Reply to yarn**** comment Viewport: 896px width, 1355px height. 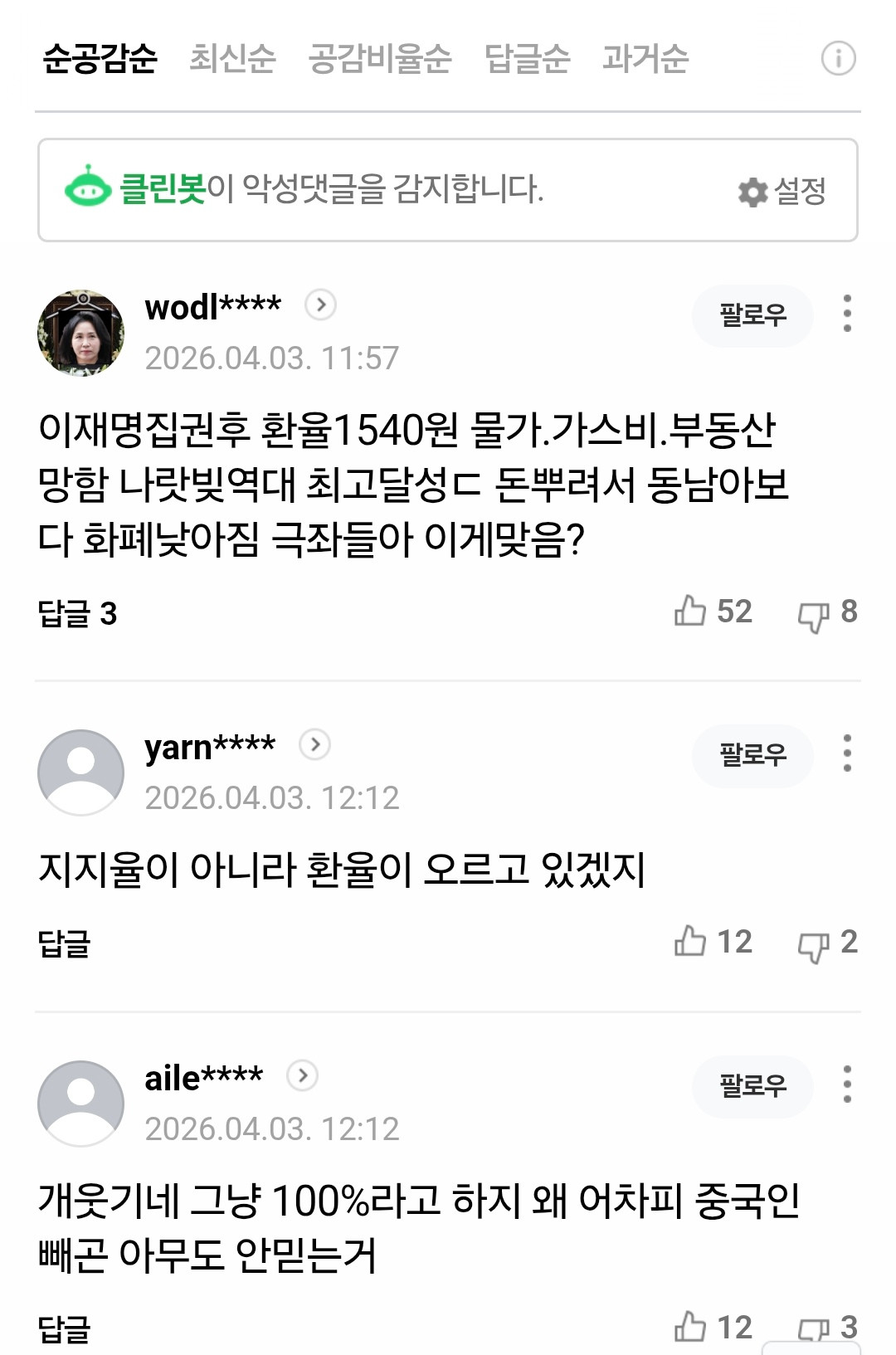64,944
